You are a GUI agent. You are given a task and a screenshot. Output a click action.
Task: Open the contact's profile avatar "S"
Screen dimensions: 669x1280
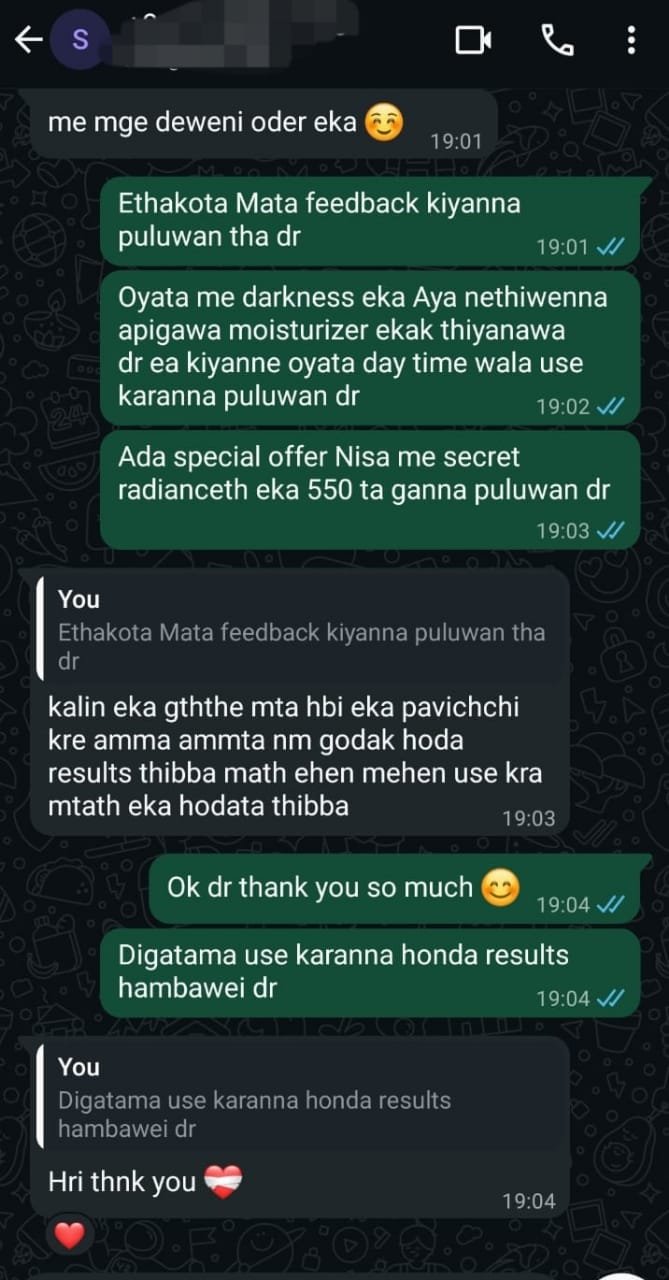81,40
